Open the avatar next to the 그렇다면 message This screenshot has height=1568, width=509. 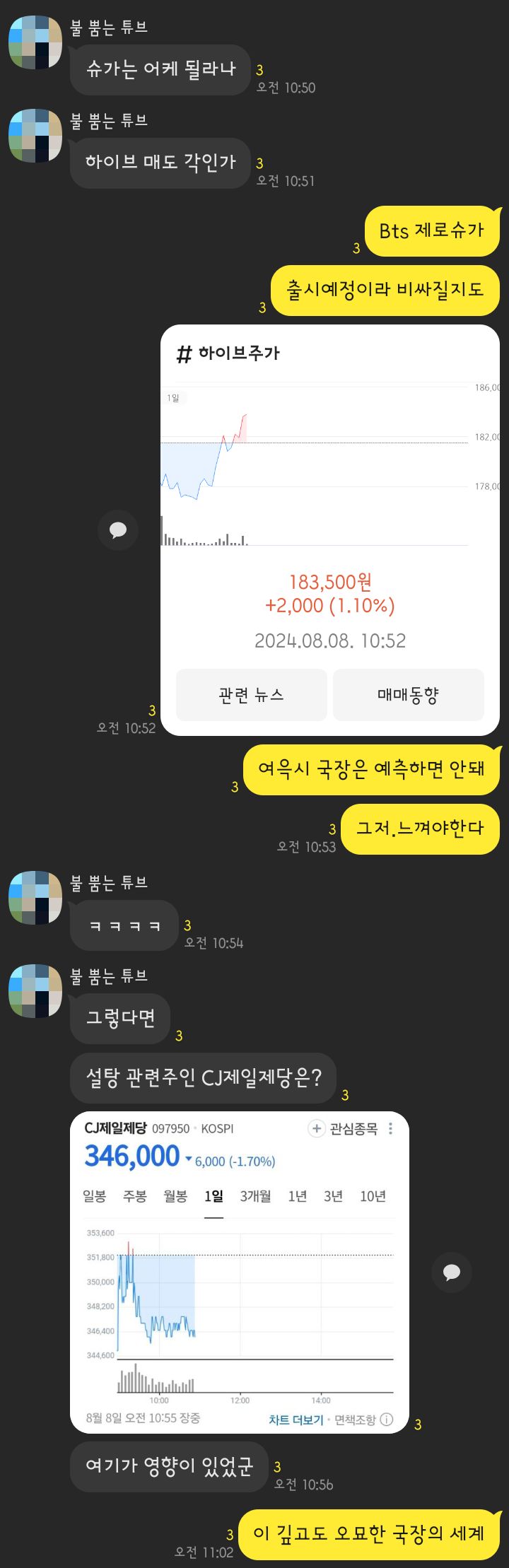pyautogui.click(x=35, y=991)
